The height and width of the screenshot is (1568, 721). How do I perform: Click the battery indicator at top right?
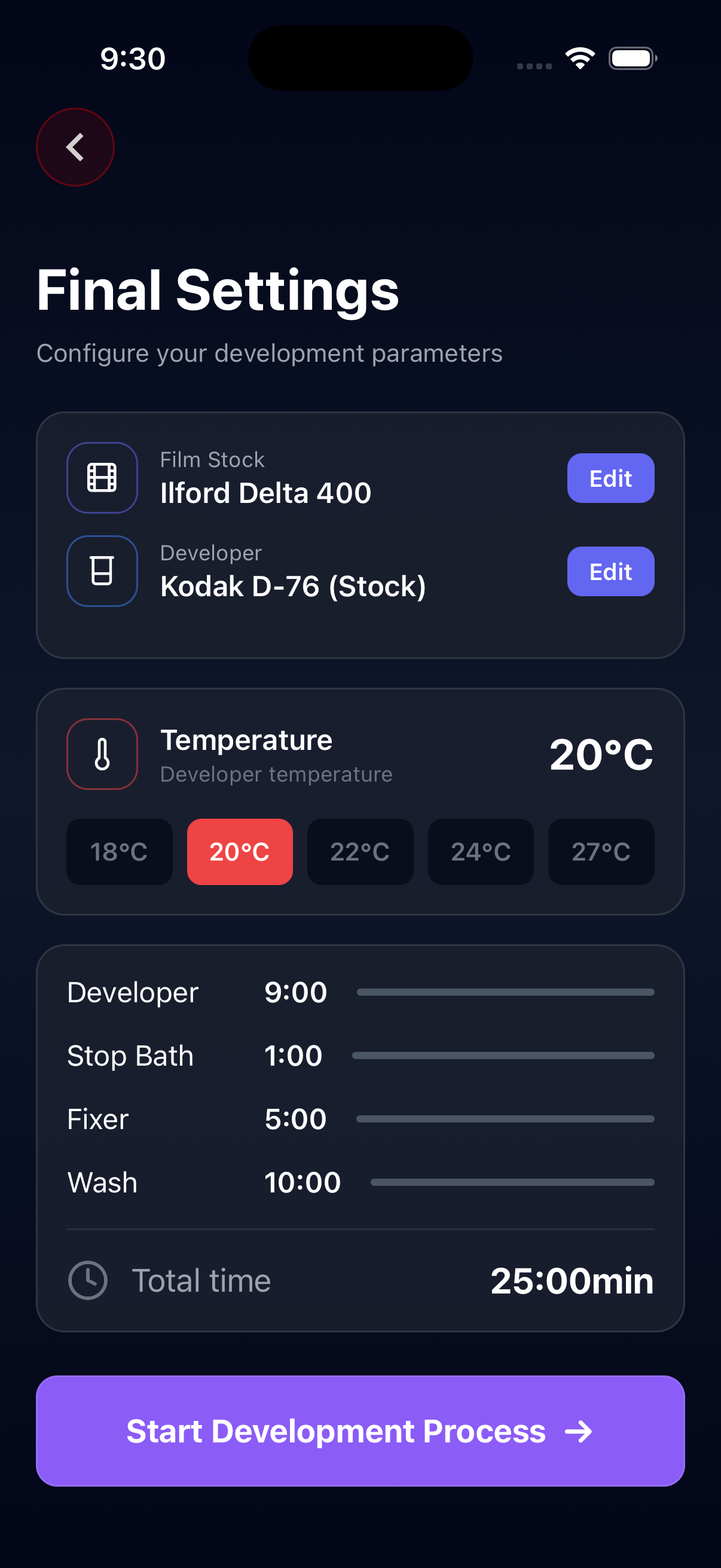(x=631, y=58)
